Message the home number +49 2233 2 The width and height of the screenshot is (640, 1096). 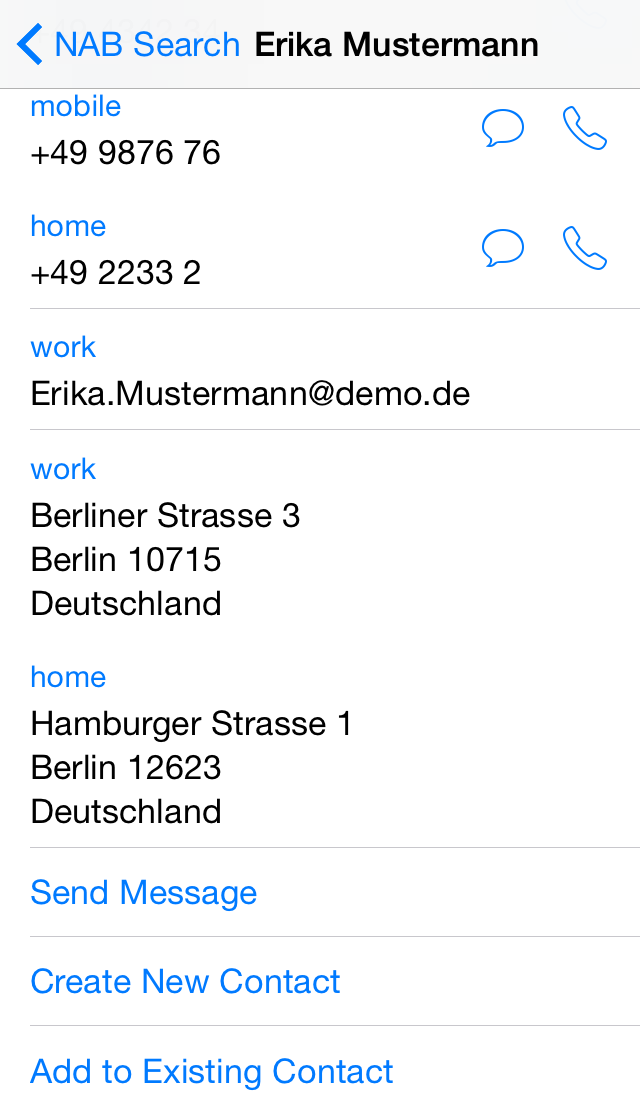point(502,248)
